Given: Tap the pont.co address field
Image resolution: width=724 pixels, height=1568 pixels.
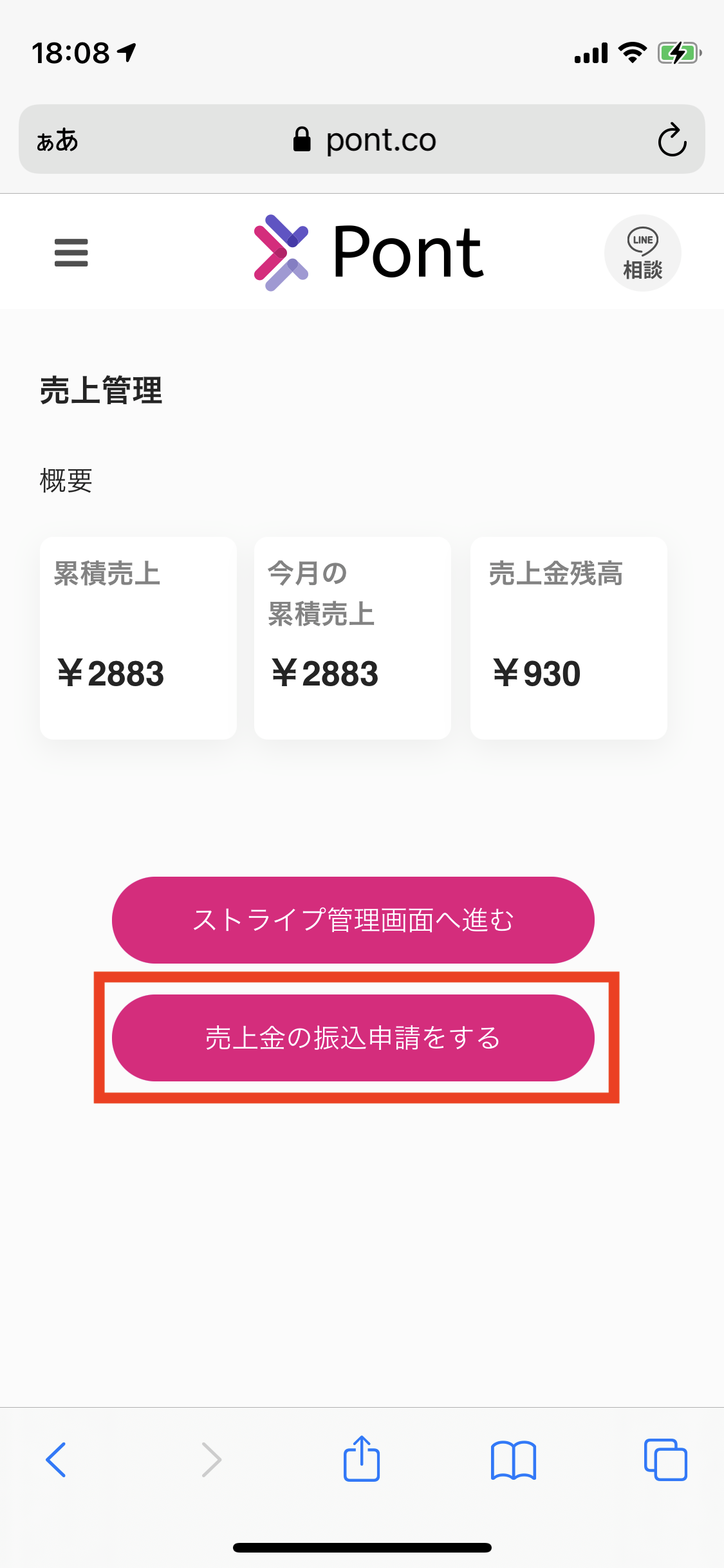Looking at the screenshot, I should [362, 139].
